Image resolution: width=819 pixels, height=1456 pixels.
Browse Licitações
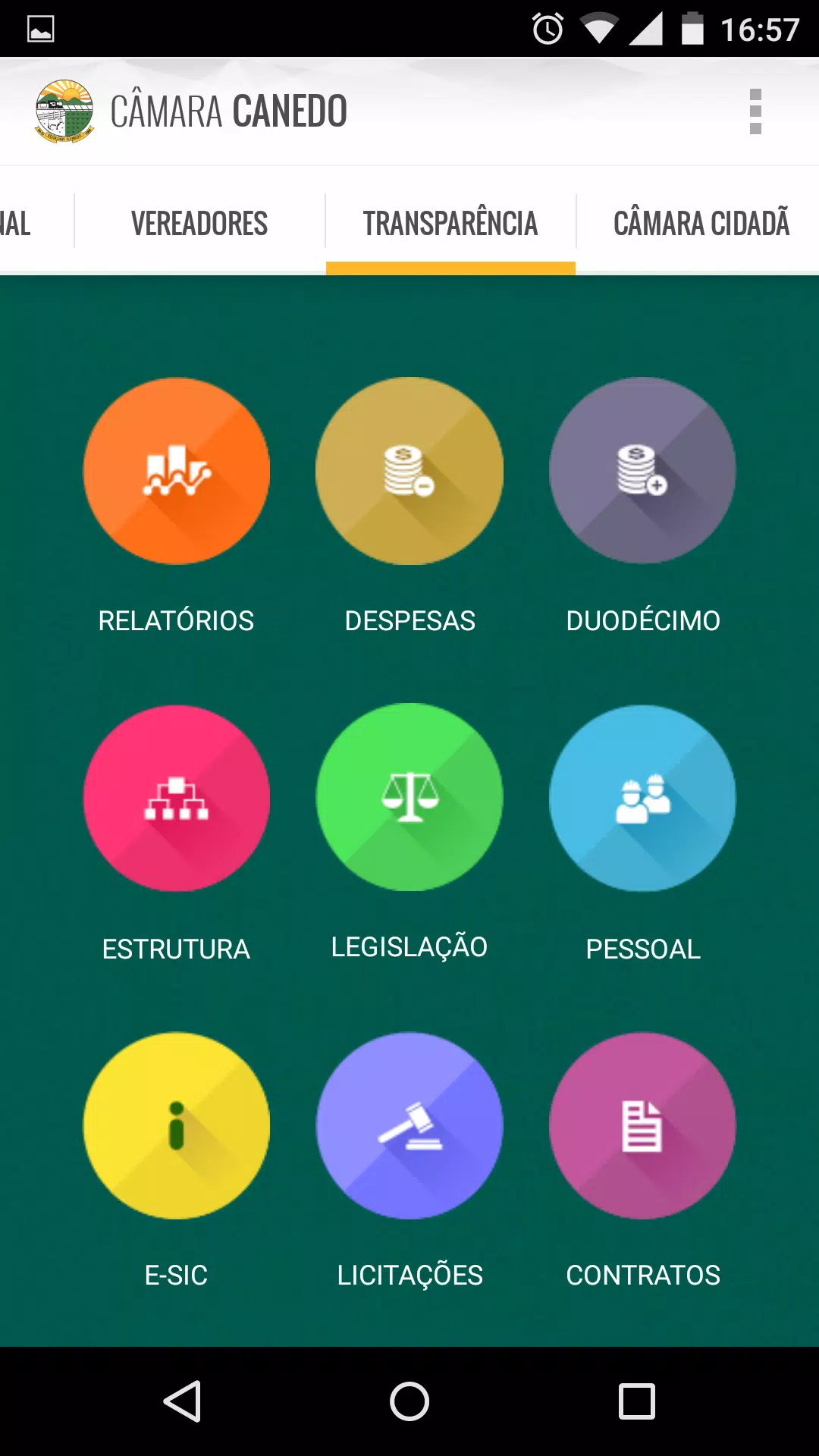coord(409,1125)
